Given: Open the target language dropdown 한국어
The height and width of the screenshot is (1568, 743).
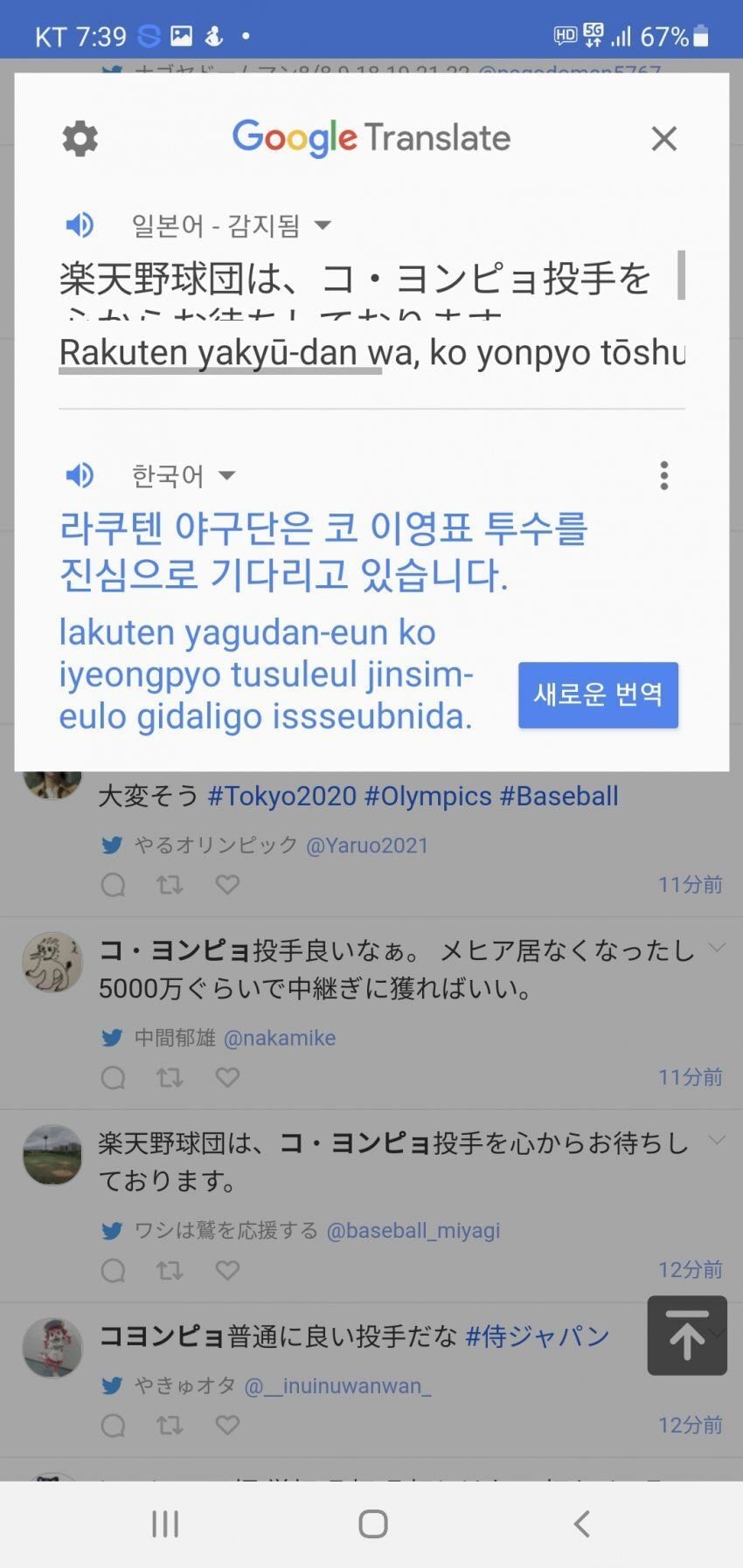Looking at the screenshot, I should pos(184,475).
